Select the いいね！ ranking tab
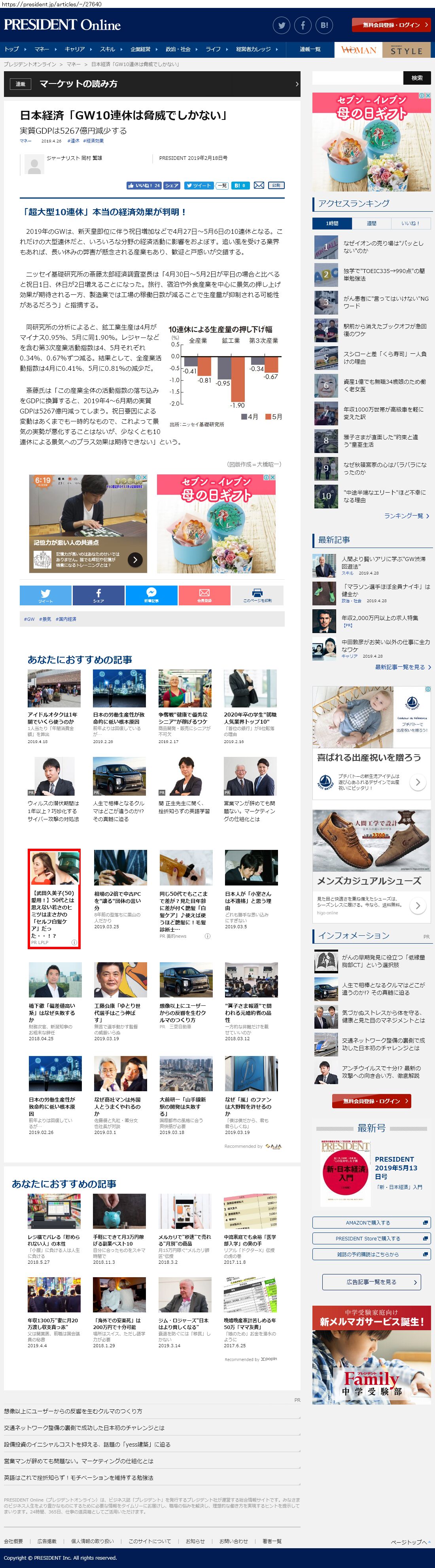The image size is (435, 1568). point(410,224)
